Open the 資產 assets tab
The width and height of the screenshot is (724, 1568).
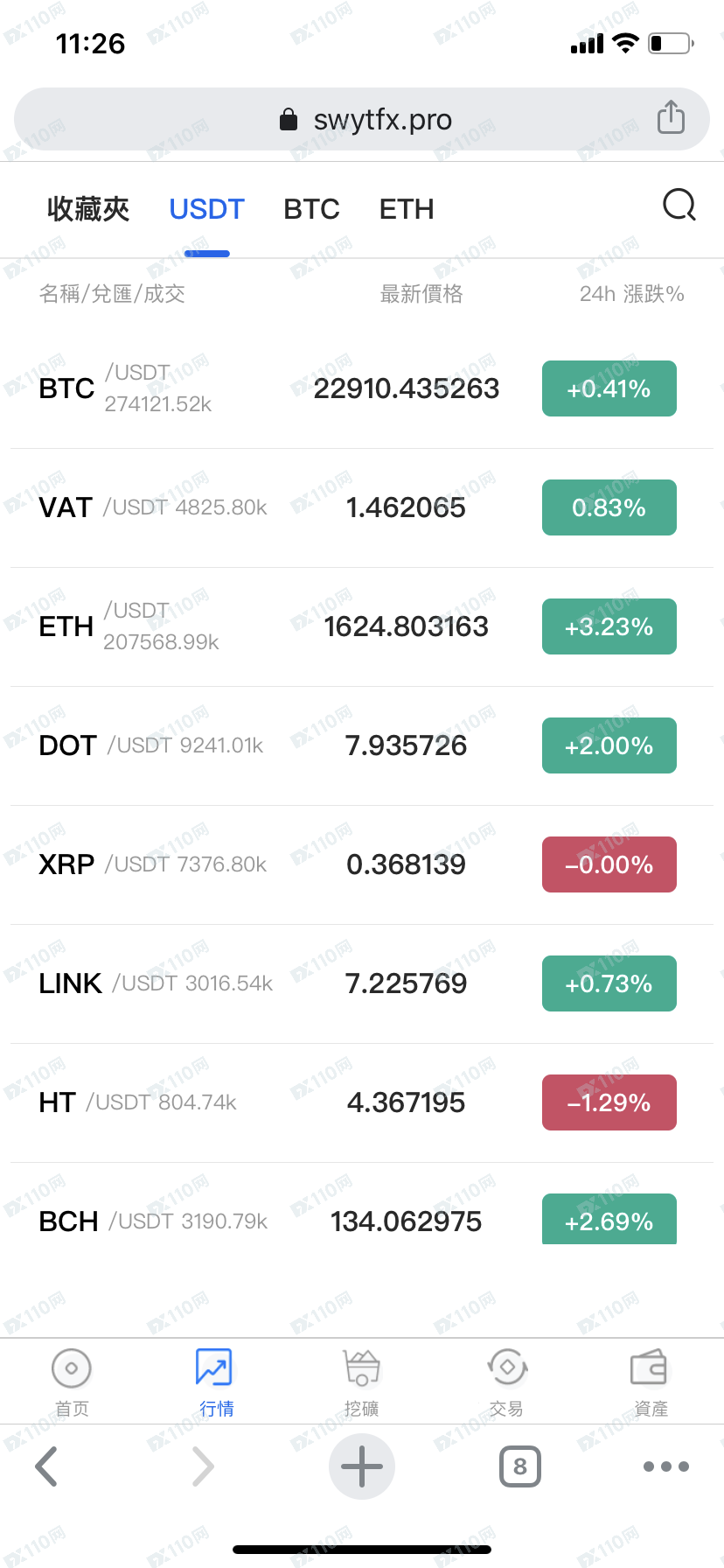click(x=651, y=1382)
